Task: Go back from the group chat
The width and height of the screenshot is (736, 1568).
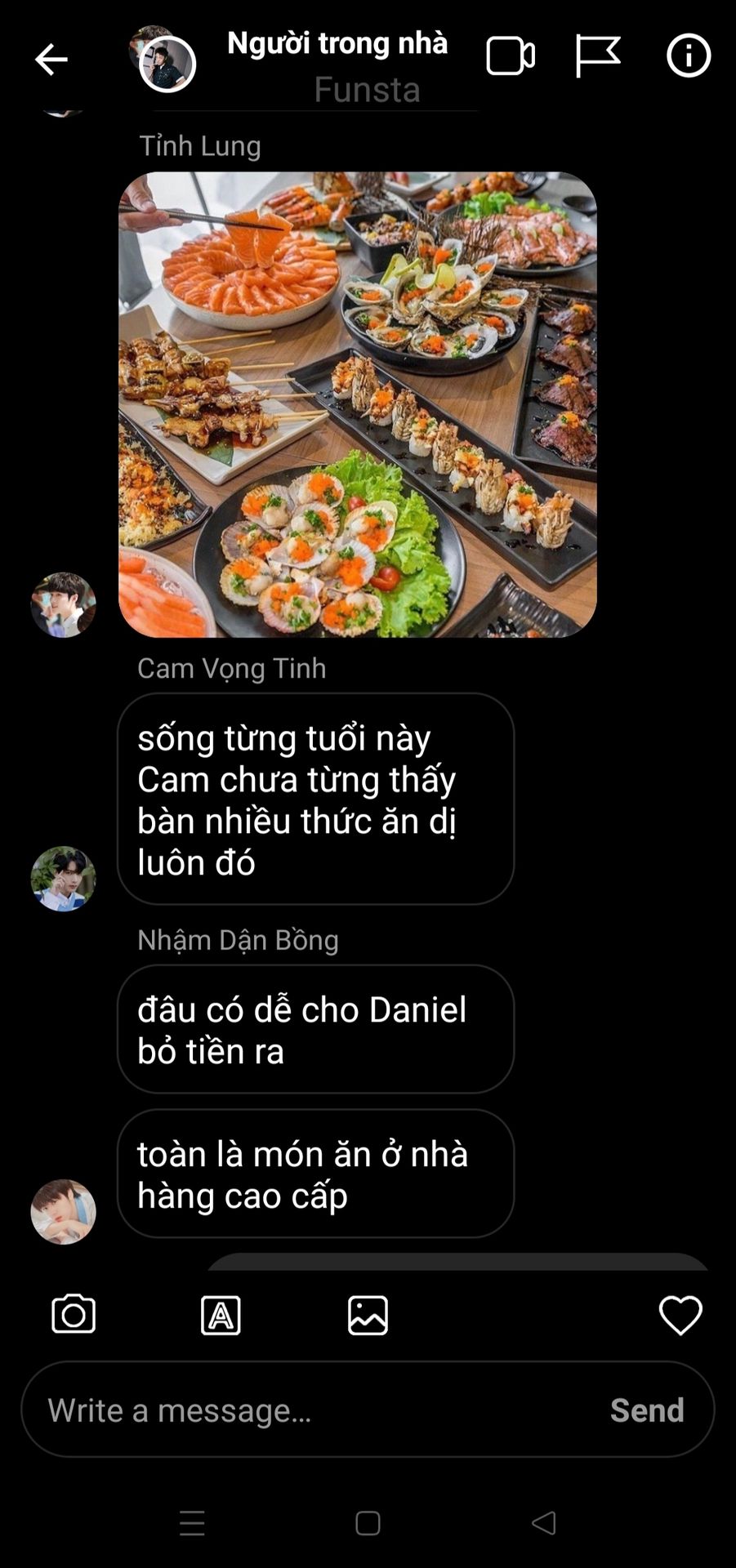Action: [x=51, y=60]
